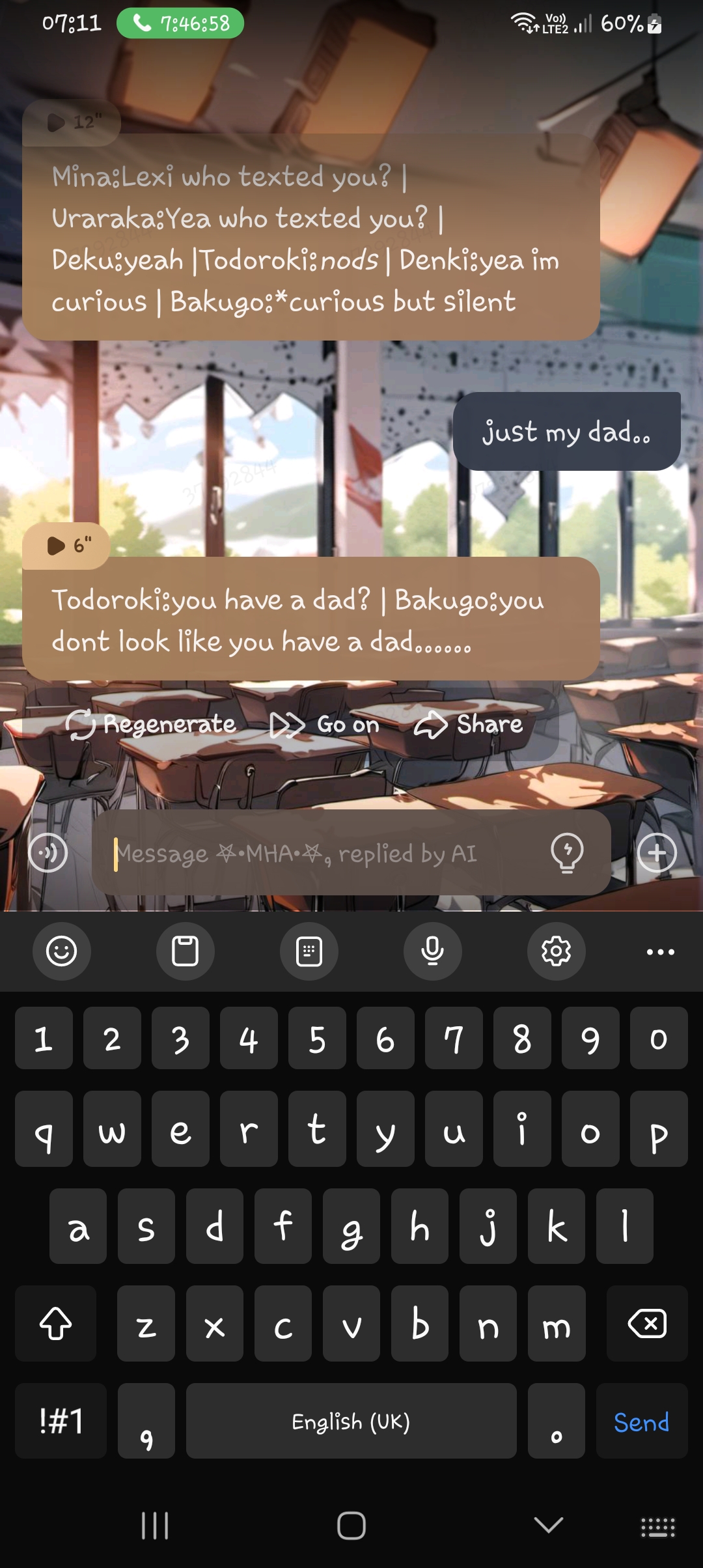This screenshot has width=703, height=1568.
Task: Open the keyboard emoji panel
Action: 62,951
